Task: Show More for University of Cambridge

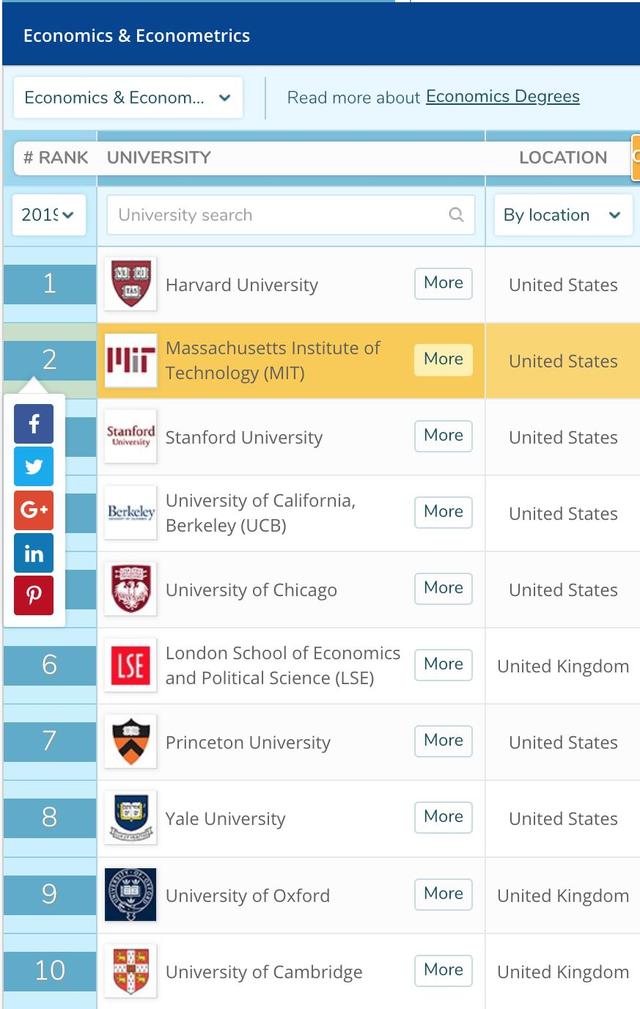Action: pyautogui.click(x=443, y=969)
